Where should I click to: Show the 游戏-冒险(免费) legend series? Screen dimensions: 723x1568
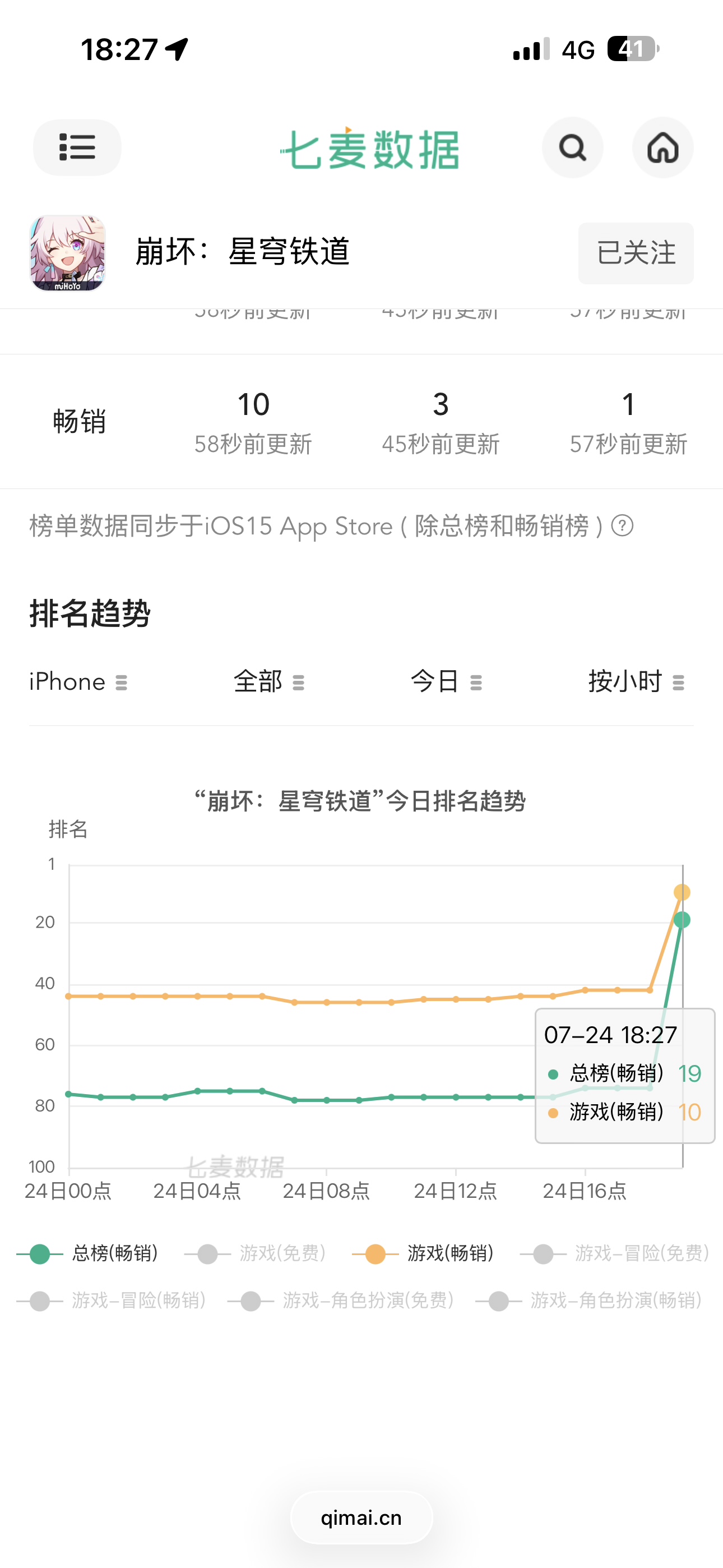[x=615, y=1254]
